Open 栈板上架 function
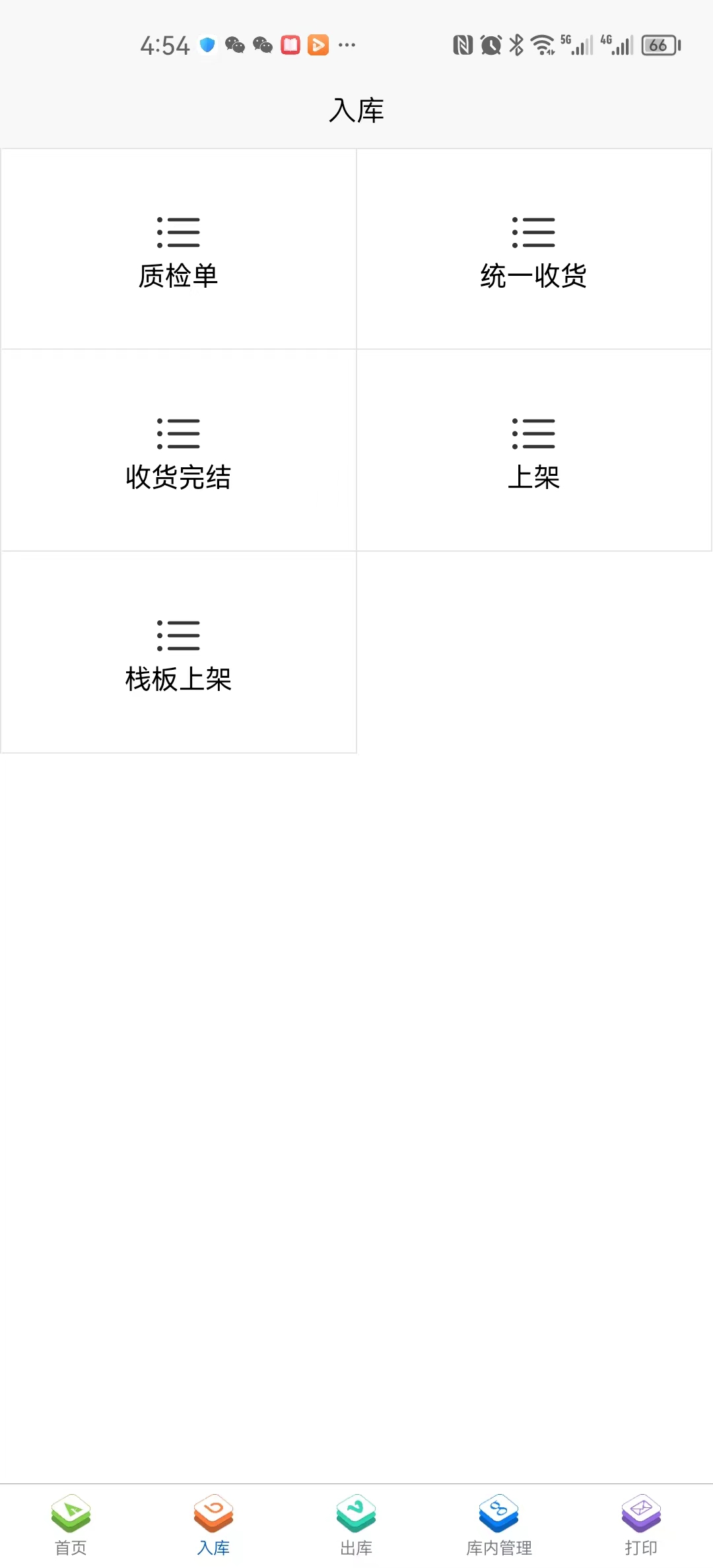This screenshot has height=1568, width=713. point(178,653)
